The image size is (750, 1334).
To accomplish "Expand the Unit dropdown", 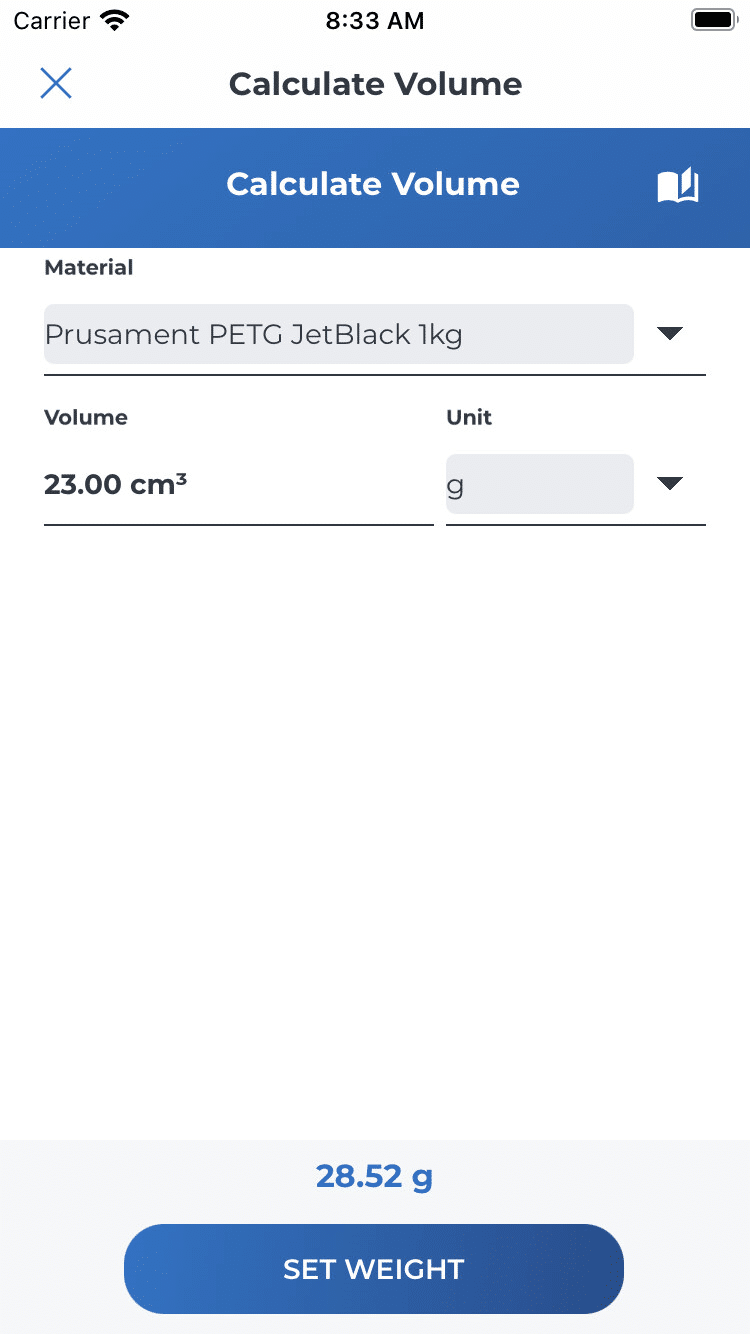I will [576, 485].
